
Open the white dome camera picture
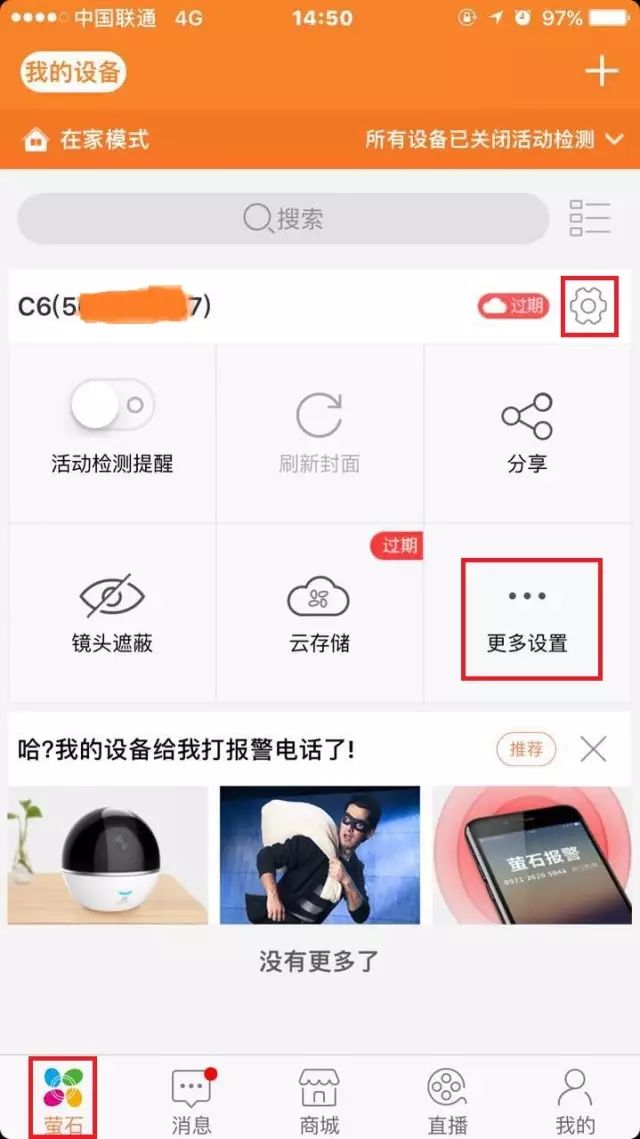[x=108, y=855]
